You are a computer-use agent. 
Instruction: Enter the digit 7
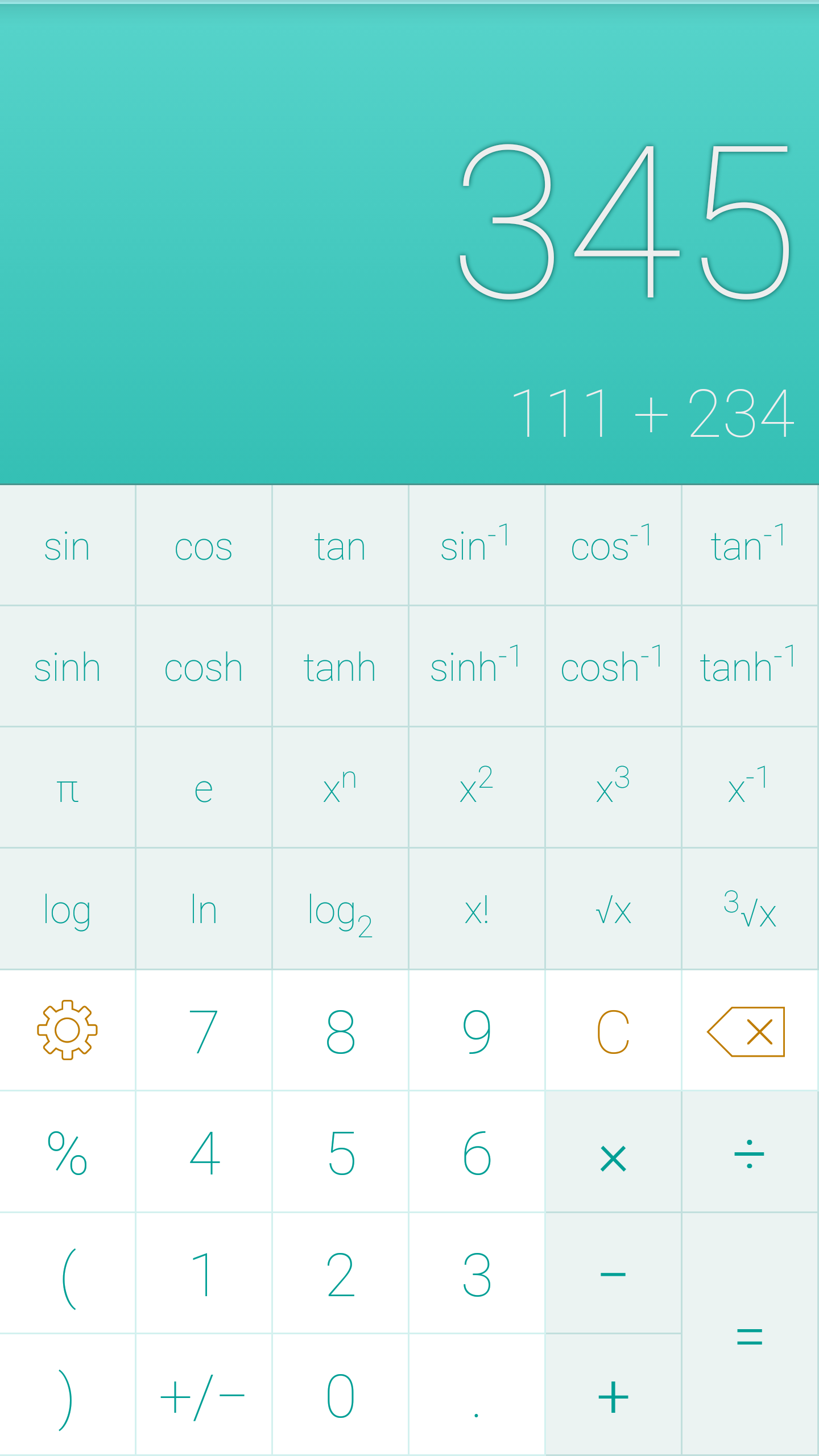[204, 1030]
